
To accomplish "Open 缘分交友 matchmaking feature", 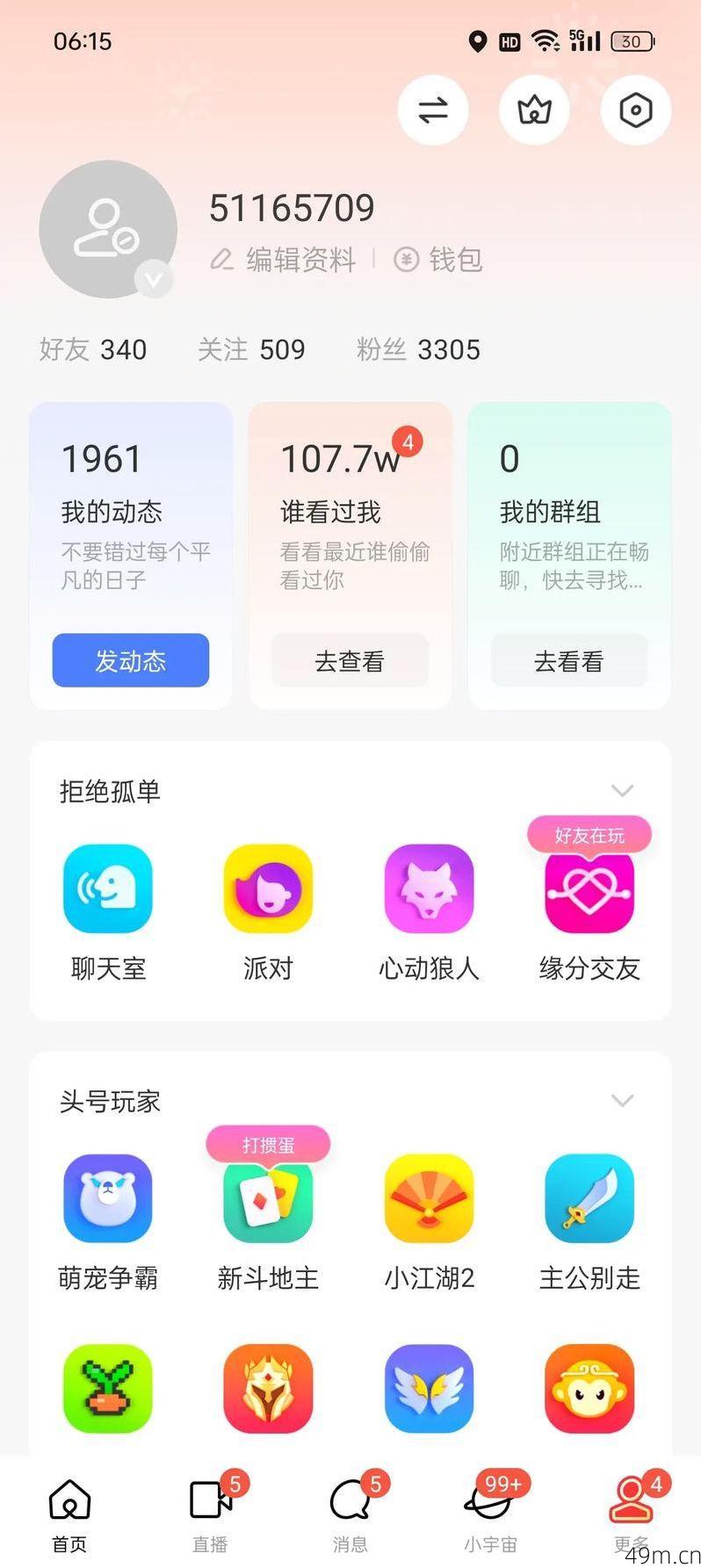I will 589,891.
